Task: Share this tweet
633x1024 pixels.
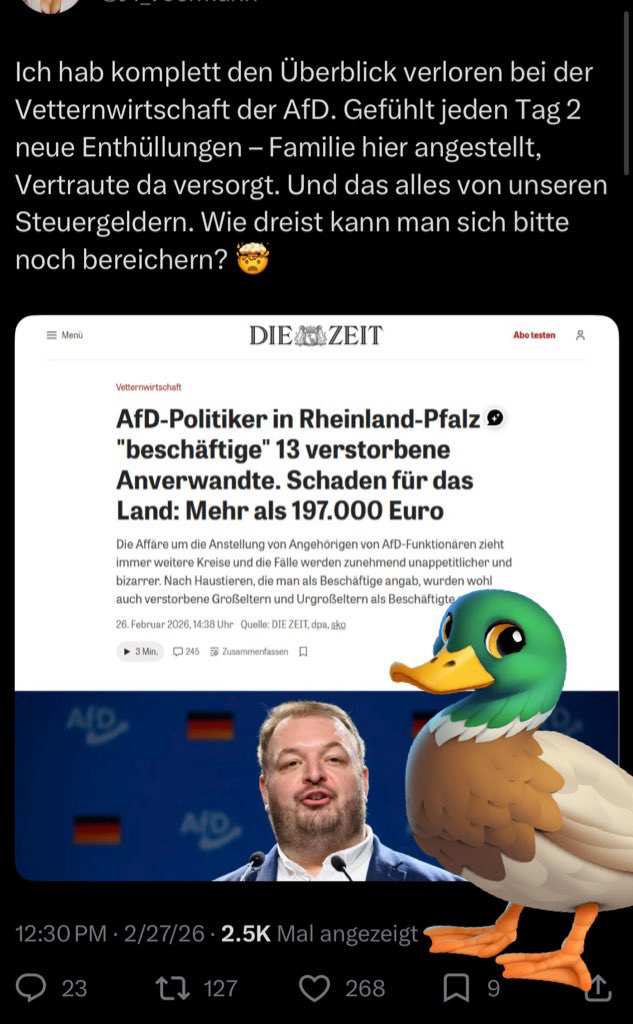Action: click(x=597, y=988)
